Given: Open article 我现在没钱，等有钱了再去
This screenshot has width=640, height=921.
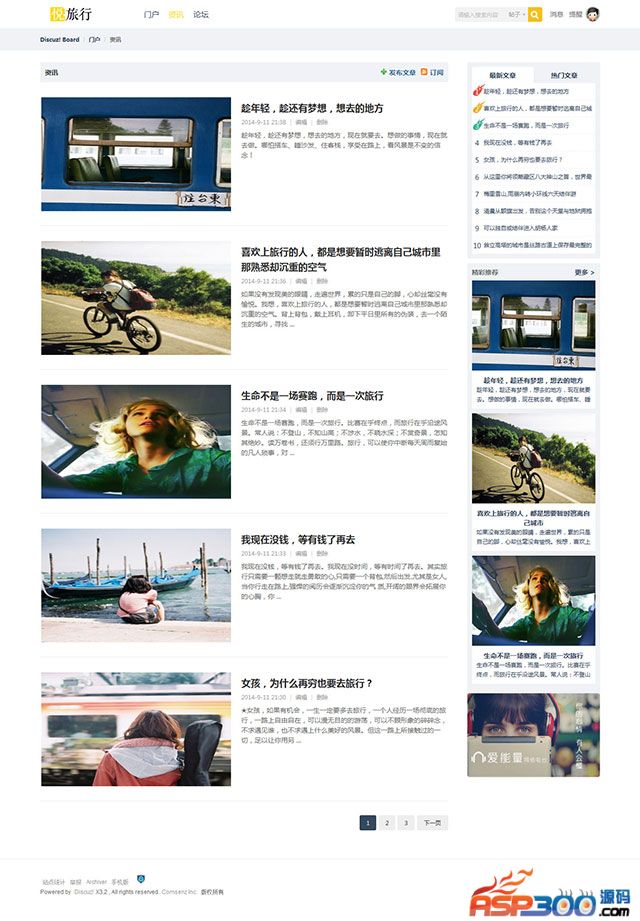Looking at the screenshot, I should pos(298,540).
